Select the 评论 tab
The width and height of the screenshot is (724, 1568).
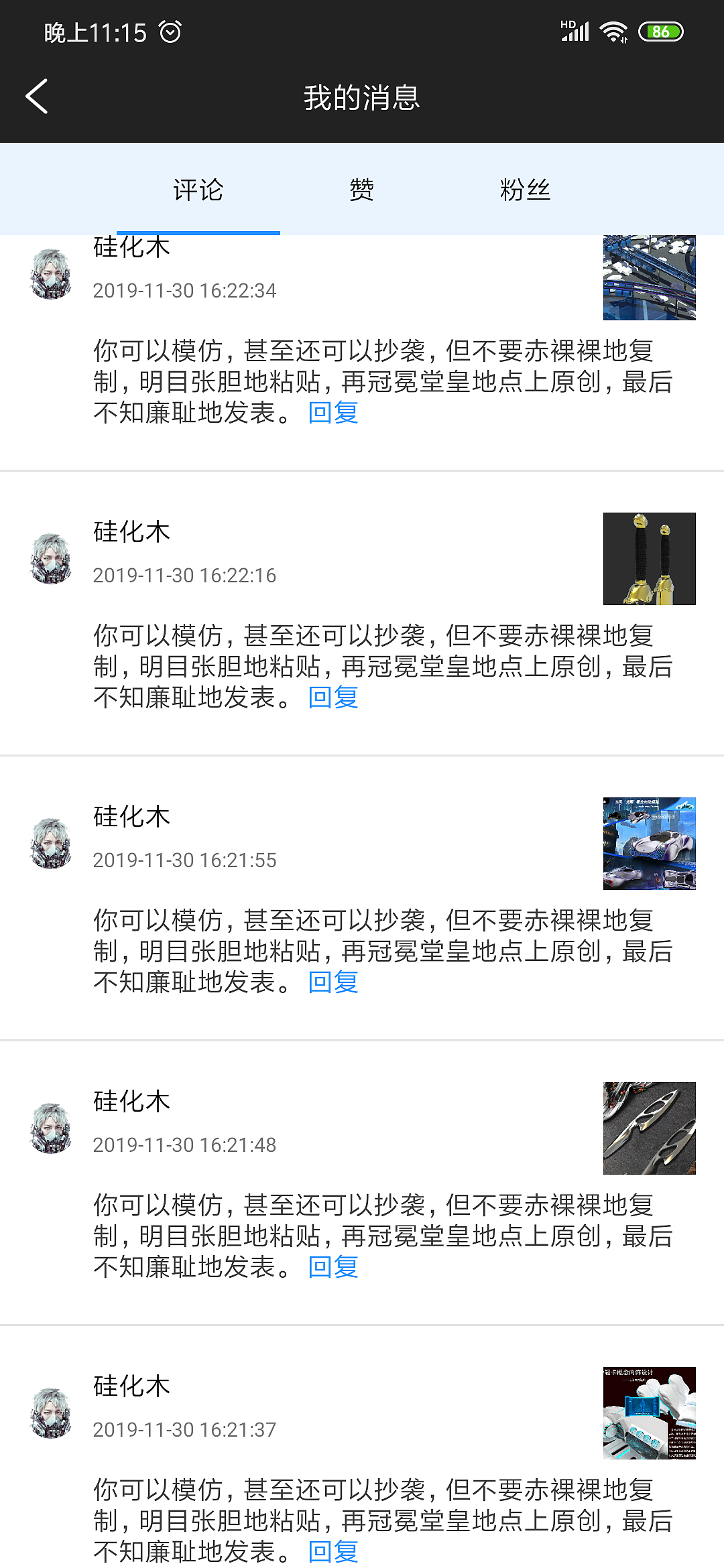tap(198, 190)
